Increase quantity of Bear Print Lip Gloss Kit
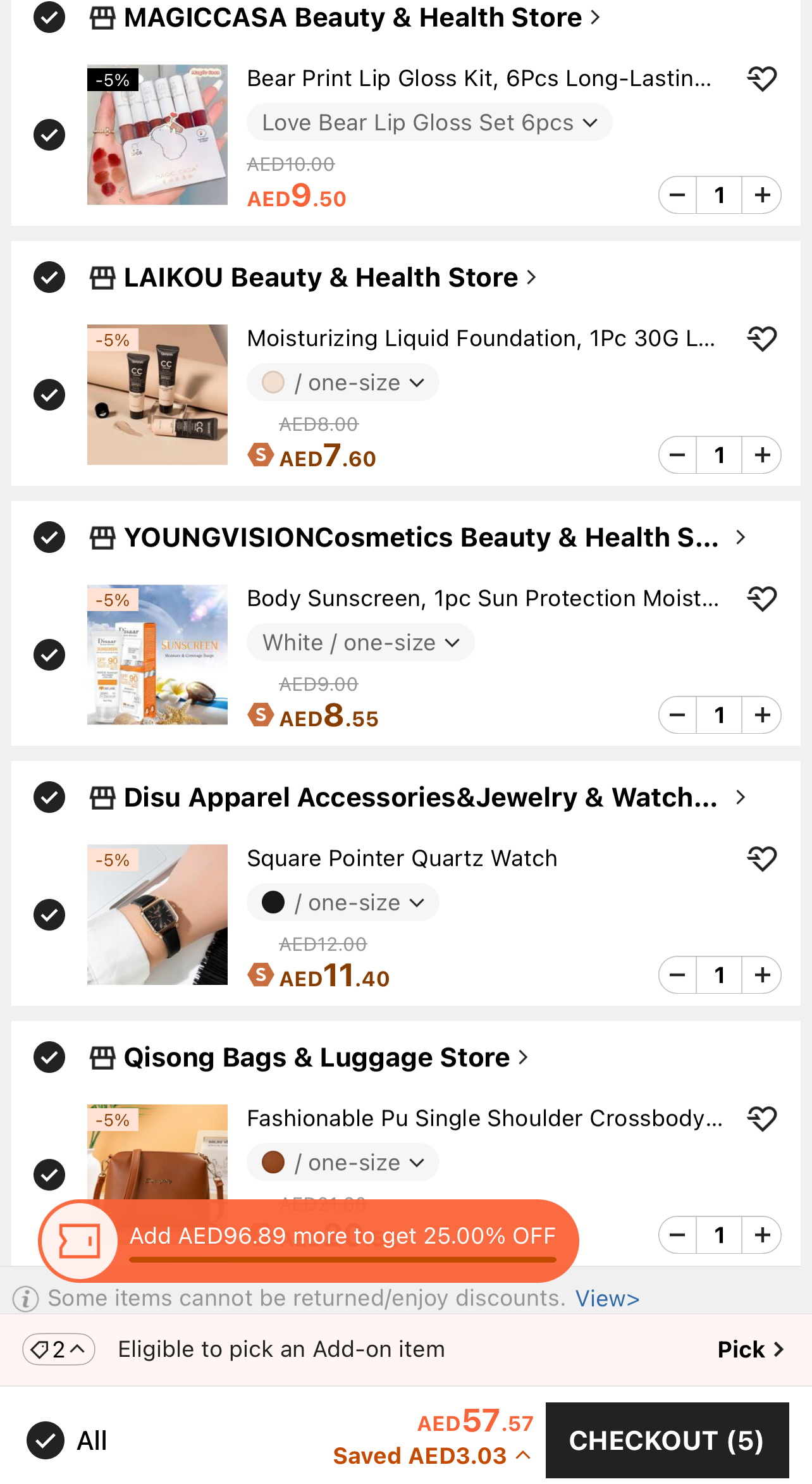This screenshot has height=1484, width=812. [x=762, y=195]
